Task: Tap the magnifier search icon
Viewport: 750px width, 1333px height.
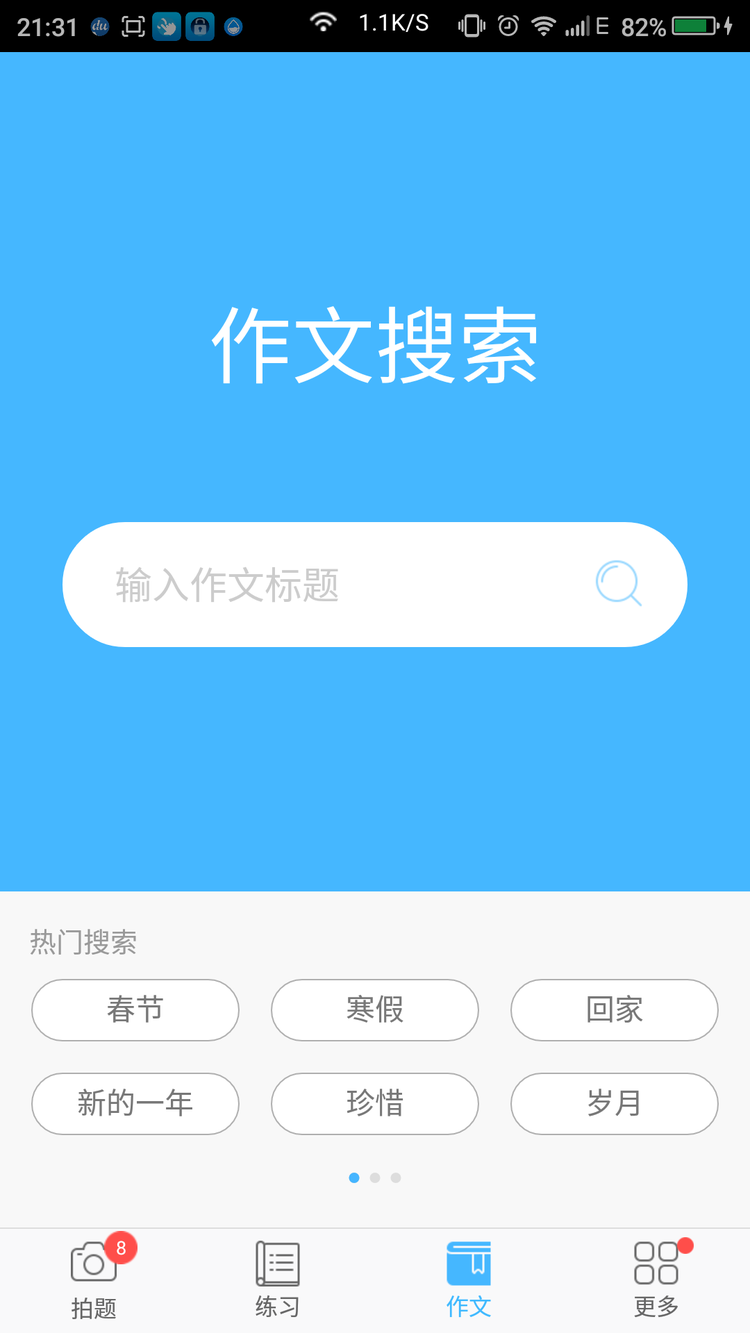Action: (x=619, y=584)
